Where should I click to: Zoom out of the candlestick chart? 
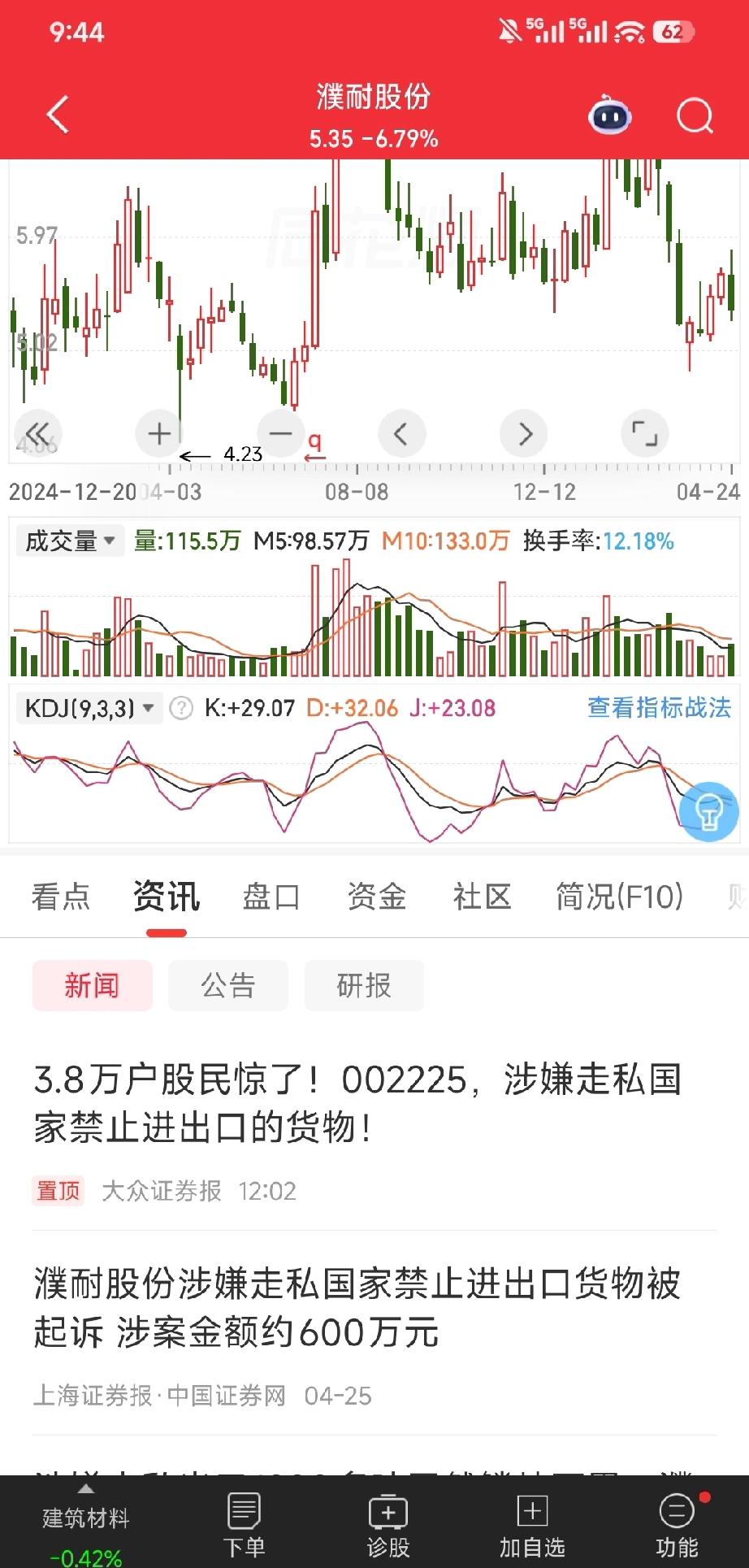click(280, 433)
